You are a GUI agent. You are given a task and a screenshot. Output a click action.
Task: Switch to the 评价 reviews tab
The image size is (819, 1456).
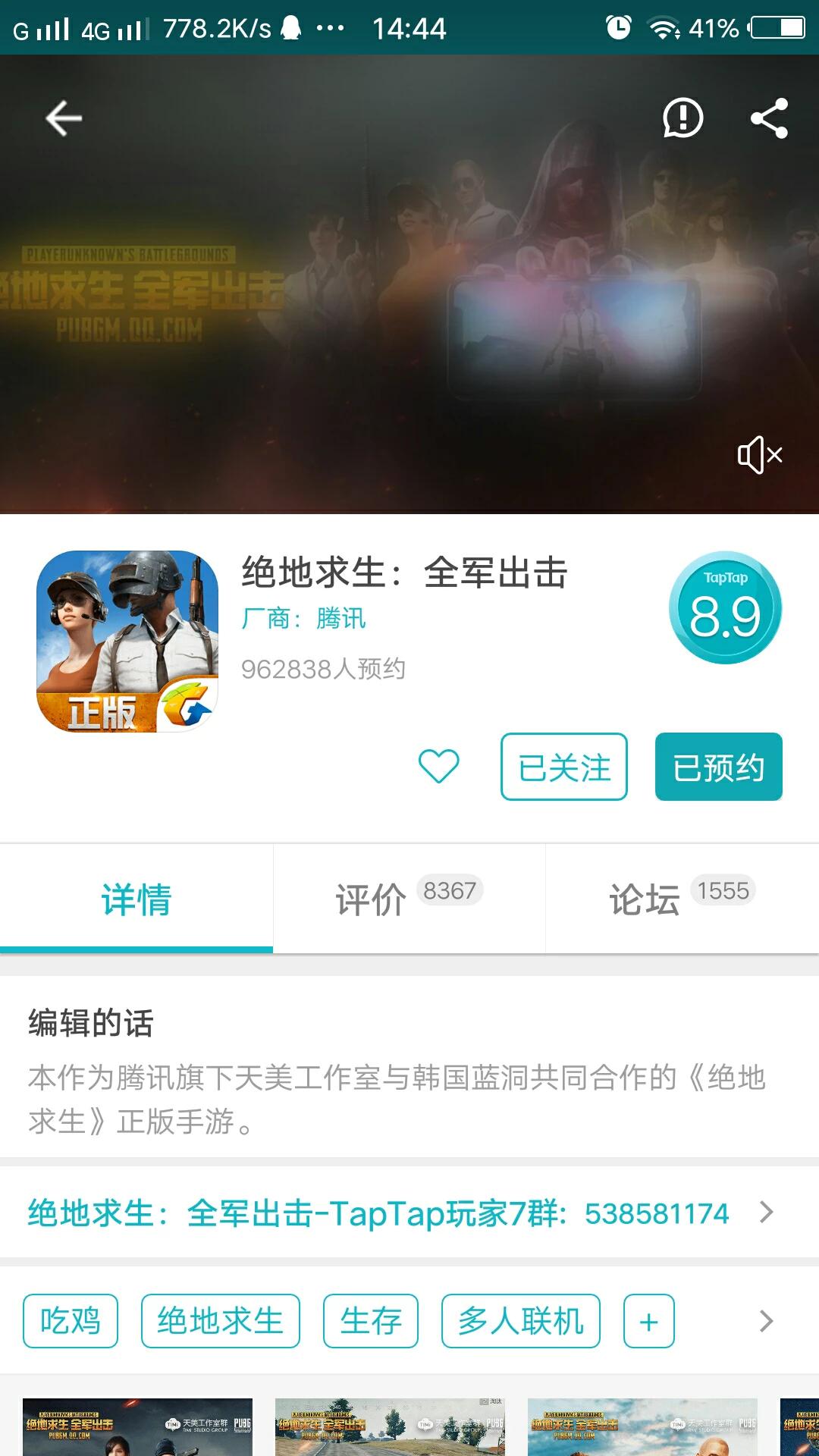click(409, 899)
